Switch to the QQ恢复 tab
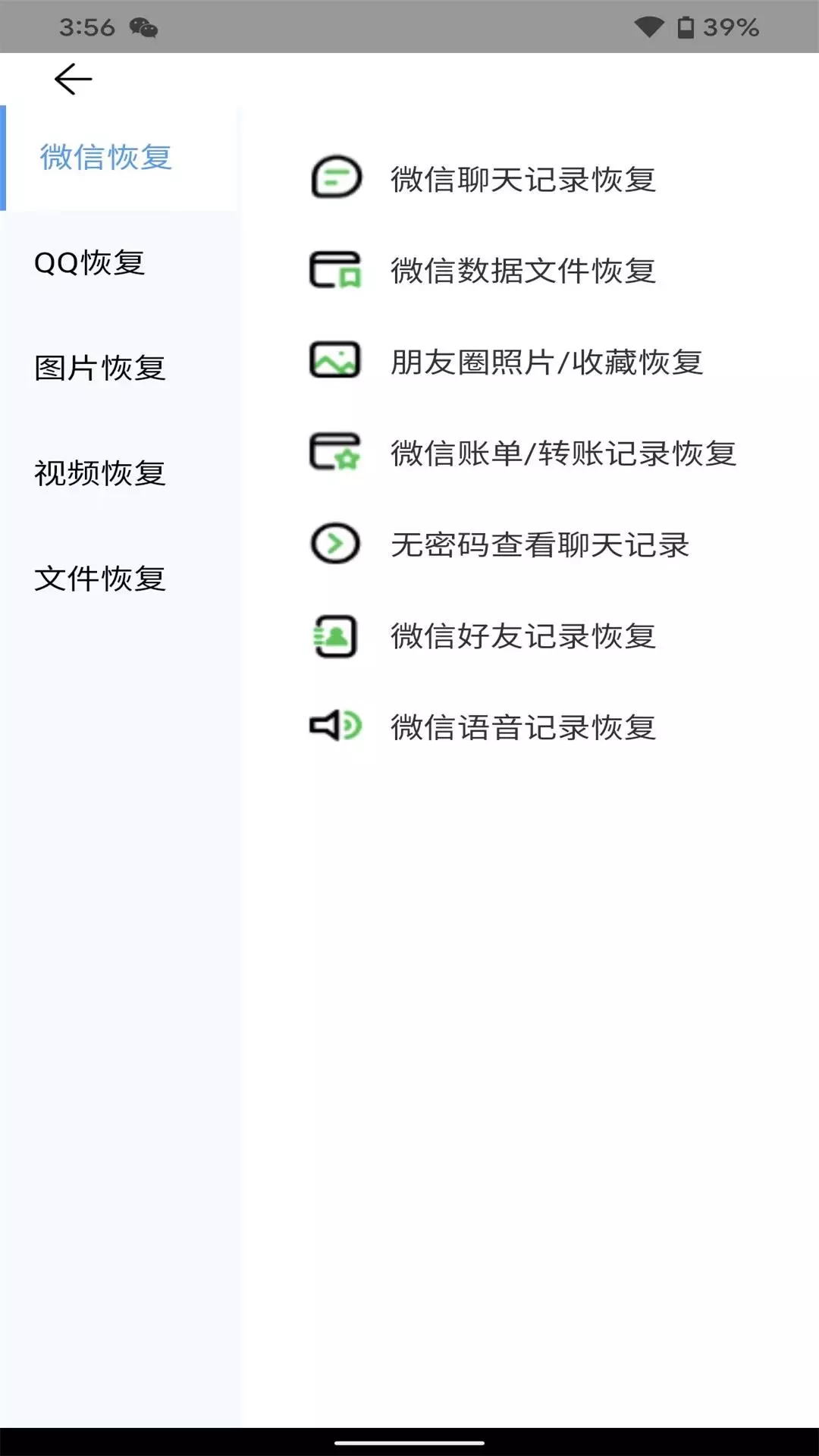The height and width of the screenshot is (1456, 819). point(91,264)
